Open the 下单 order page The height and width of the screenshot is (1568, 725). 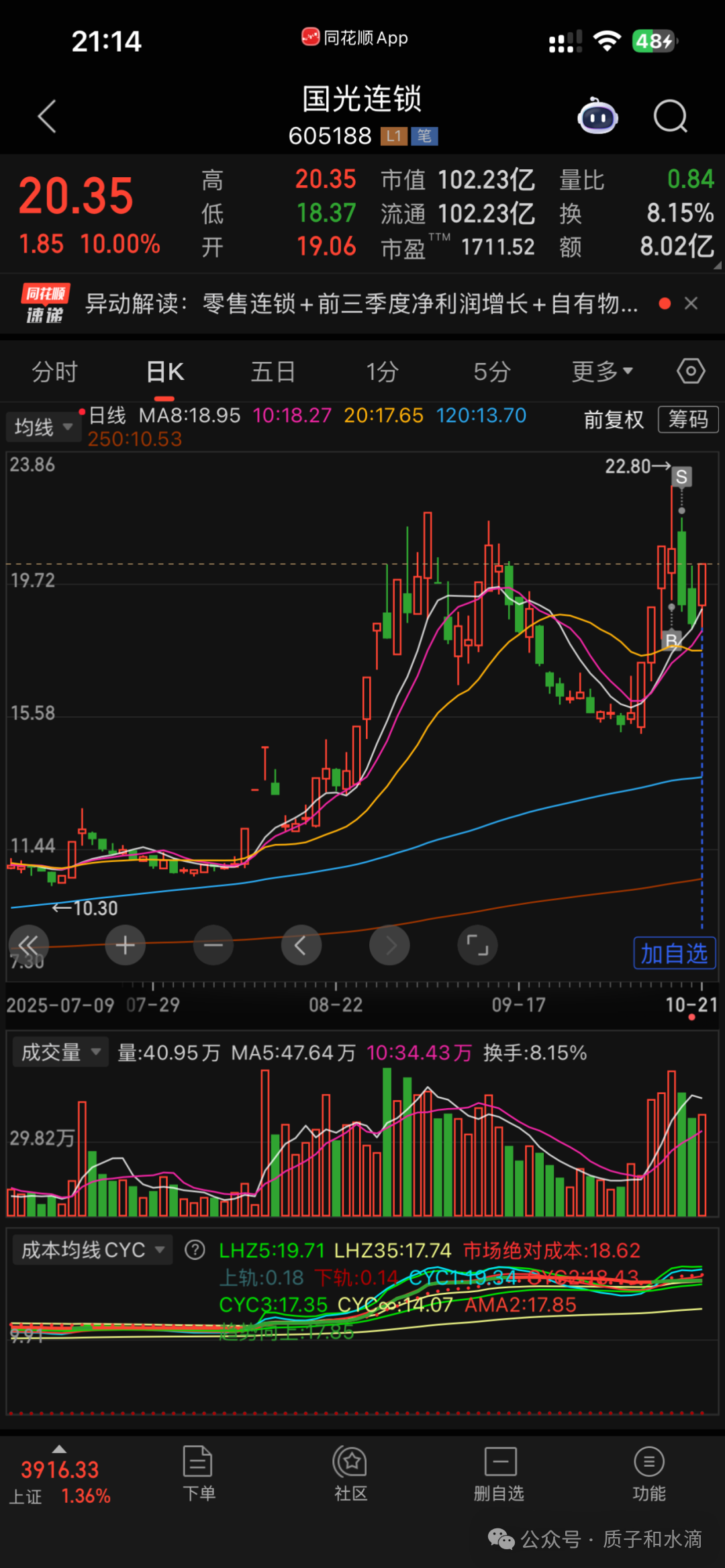199,1474
